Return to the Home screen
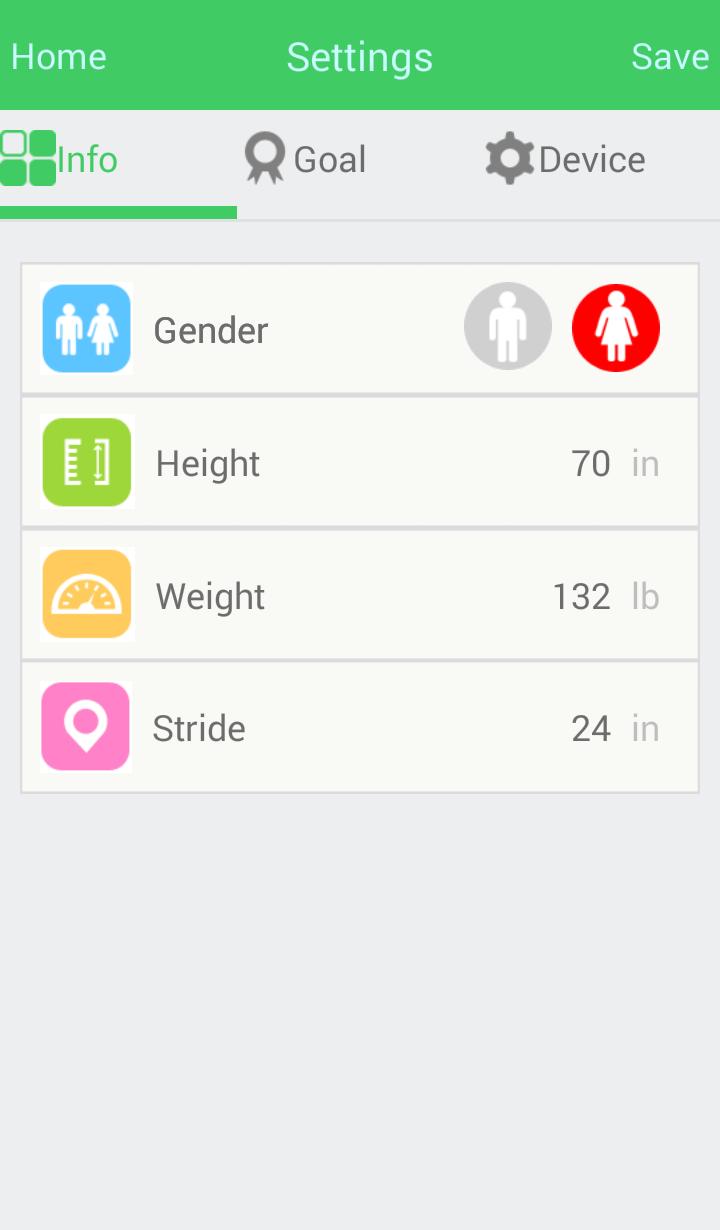The width and height of the screenshot is (720, 1230). pos(58,56)
